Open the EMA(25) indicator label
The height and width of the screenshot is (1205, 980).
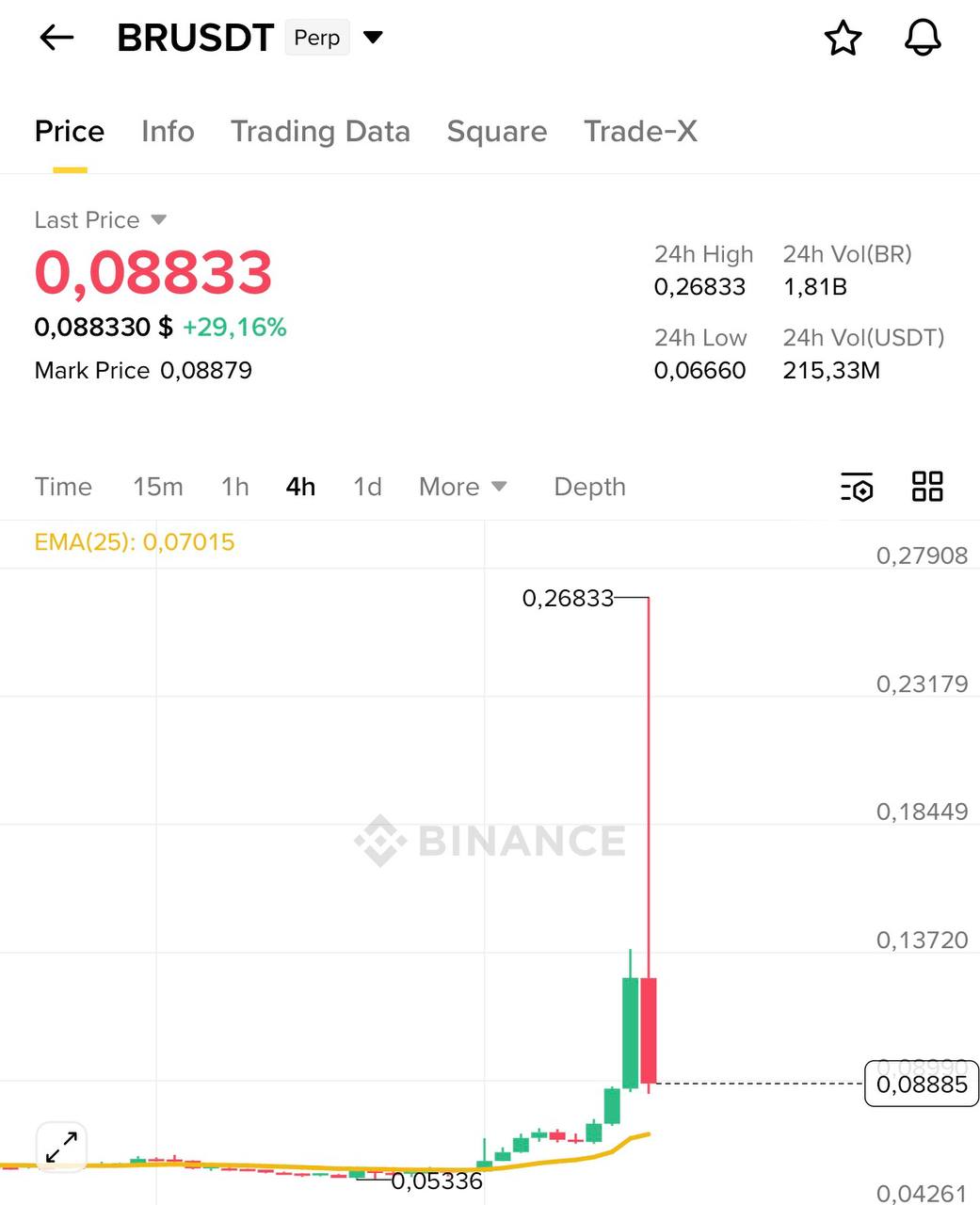[x=134, y=542]
